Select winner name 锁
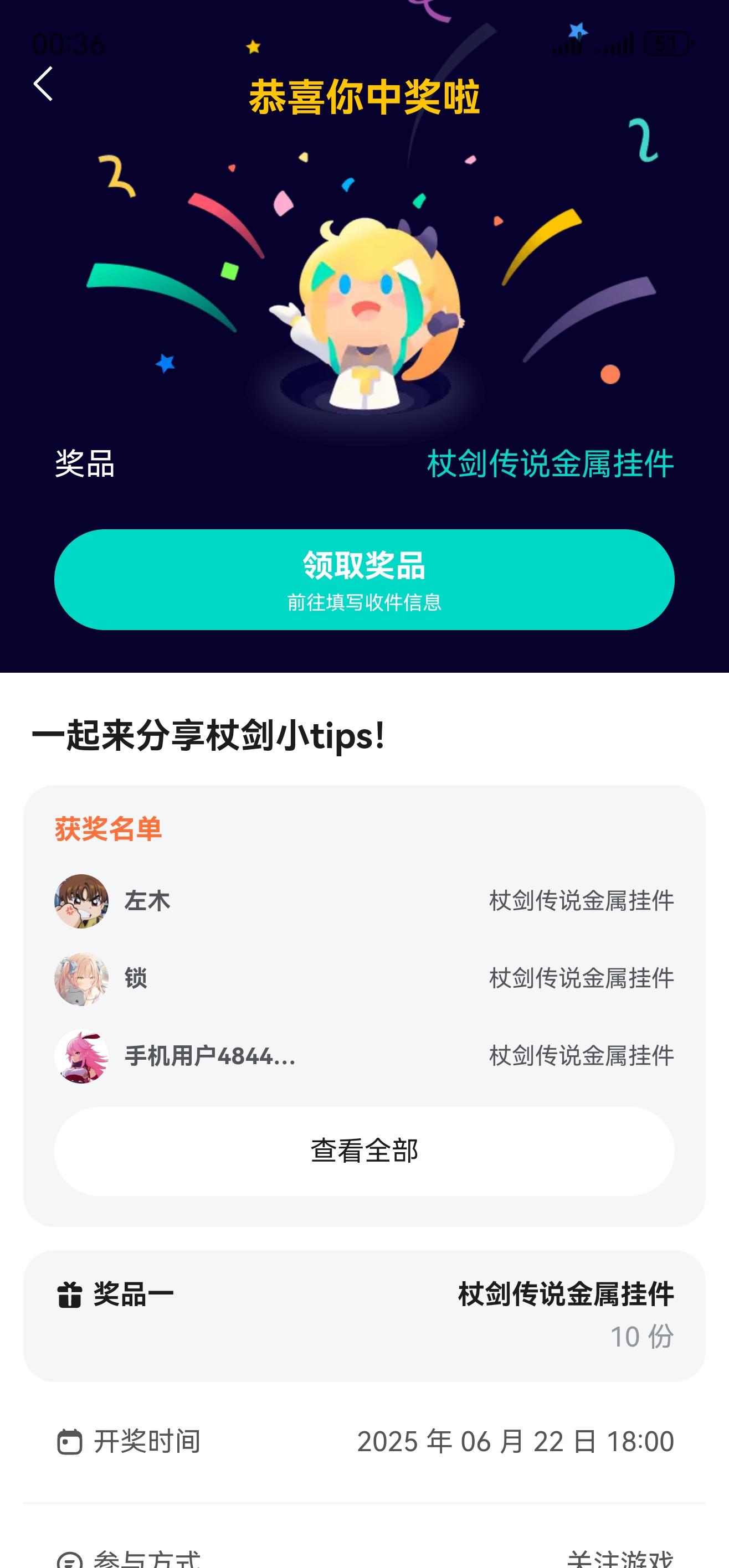Screen dimensions: 729x1568 135,979
